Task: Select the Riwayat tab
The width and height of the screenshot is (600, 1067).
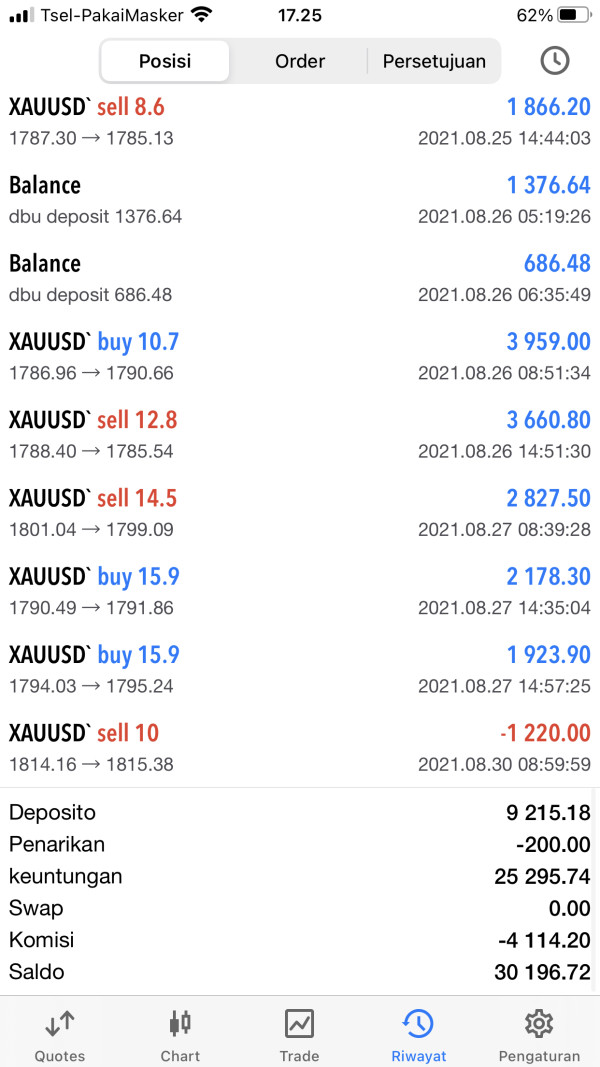Action: pyautogui.click(x=418, y=1035)
